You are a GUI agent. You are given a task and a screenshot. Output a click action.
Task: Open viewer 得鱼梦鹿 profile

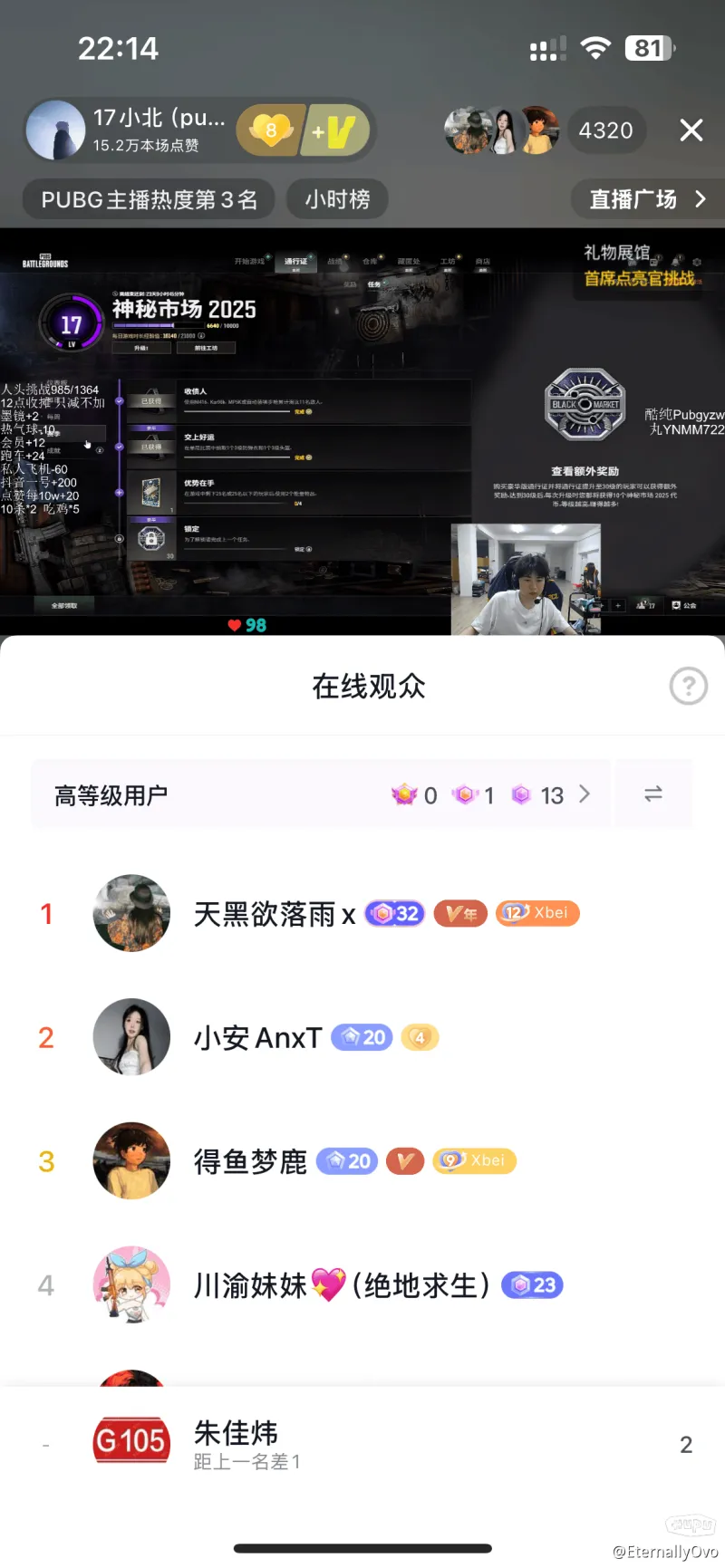250,1162
